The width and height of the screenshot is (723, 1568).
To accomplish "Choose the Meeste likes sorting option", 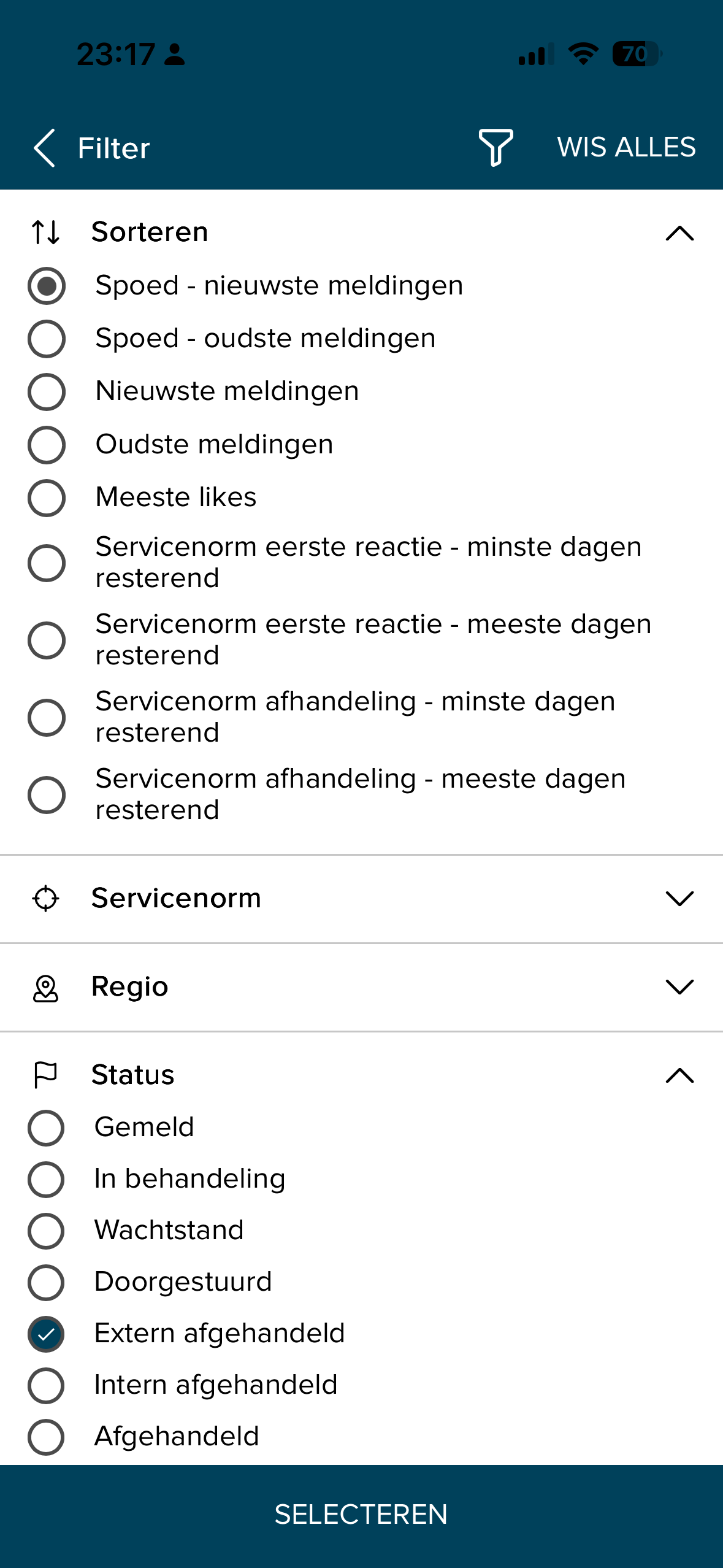I will [x=46, y=497].
